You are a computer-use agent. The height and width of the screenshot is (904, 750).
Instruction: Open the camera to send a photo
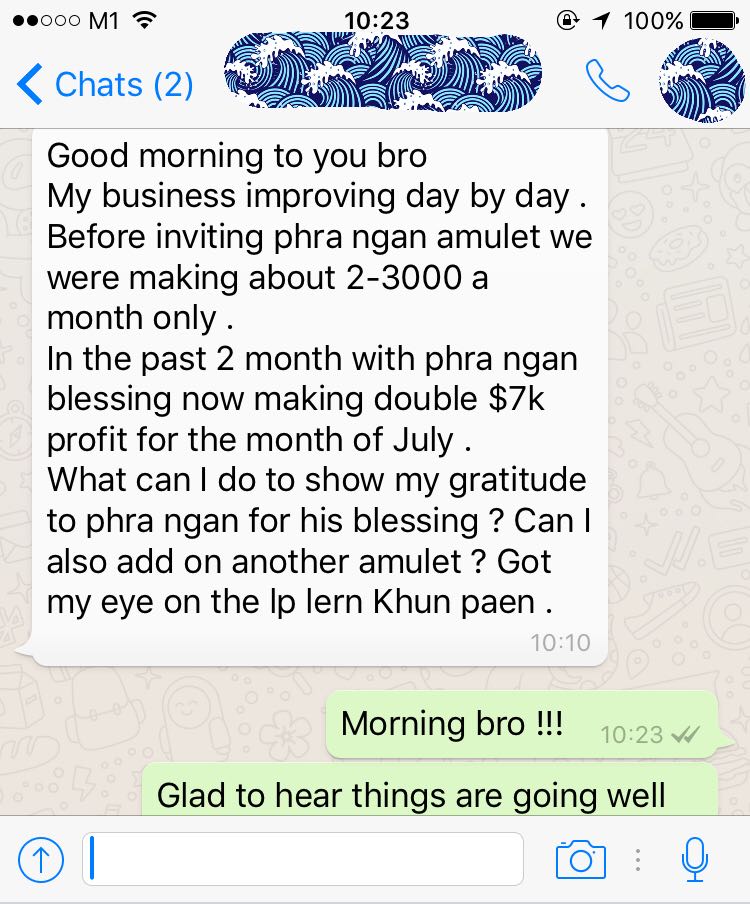(581, 859)
